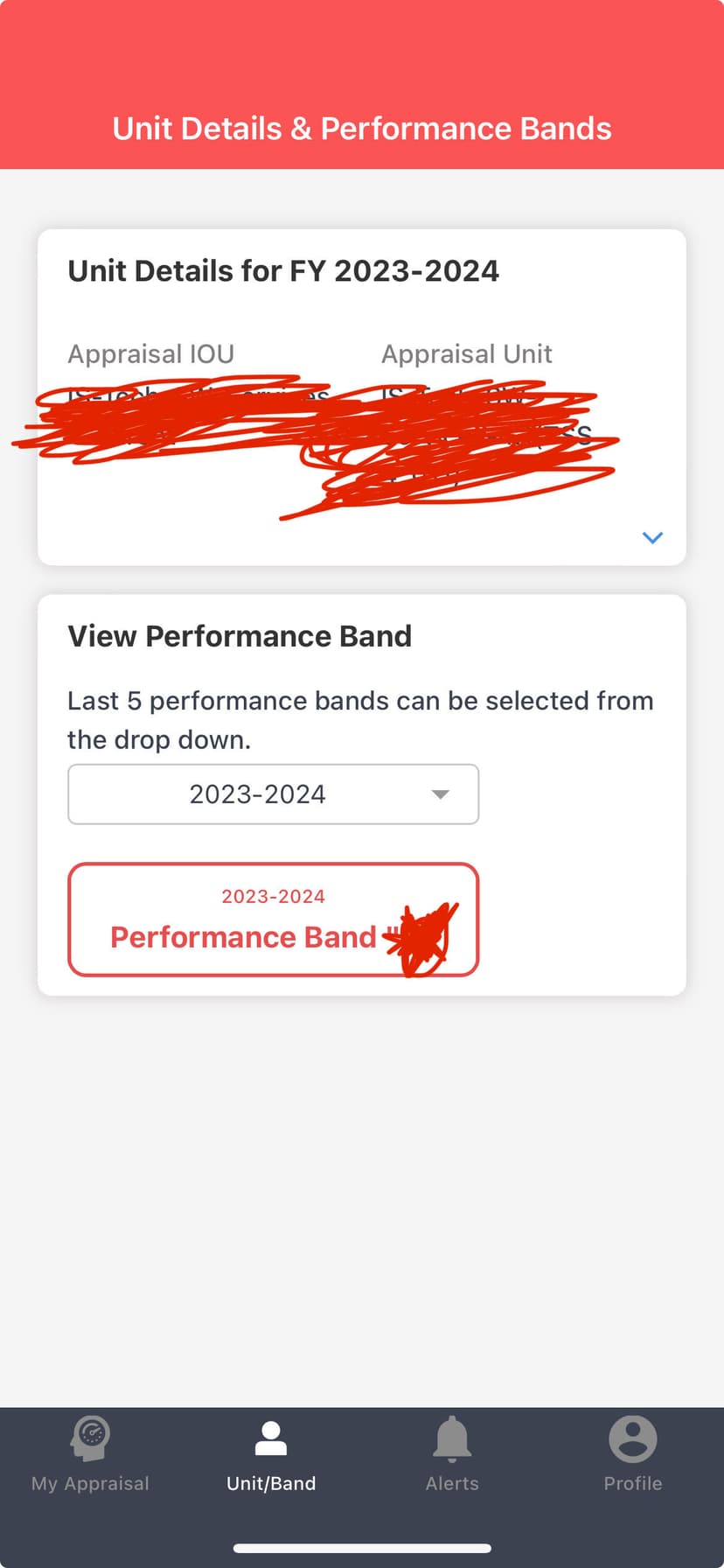Expand the Unit Details chevron
724x1568 pixels.
[x=652, y=537]
